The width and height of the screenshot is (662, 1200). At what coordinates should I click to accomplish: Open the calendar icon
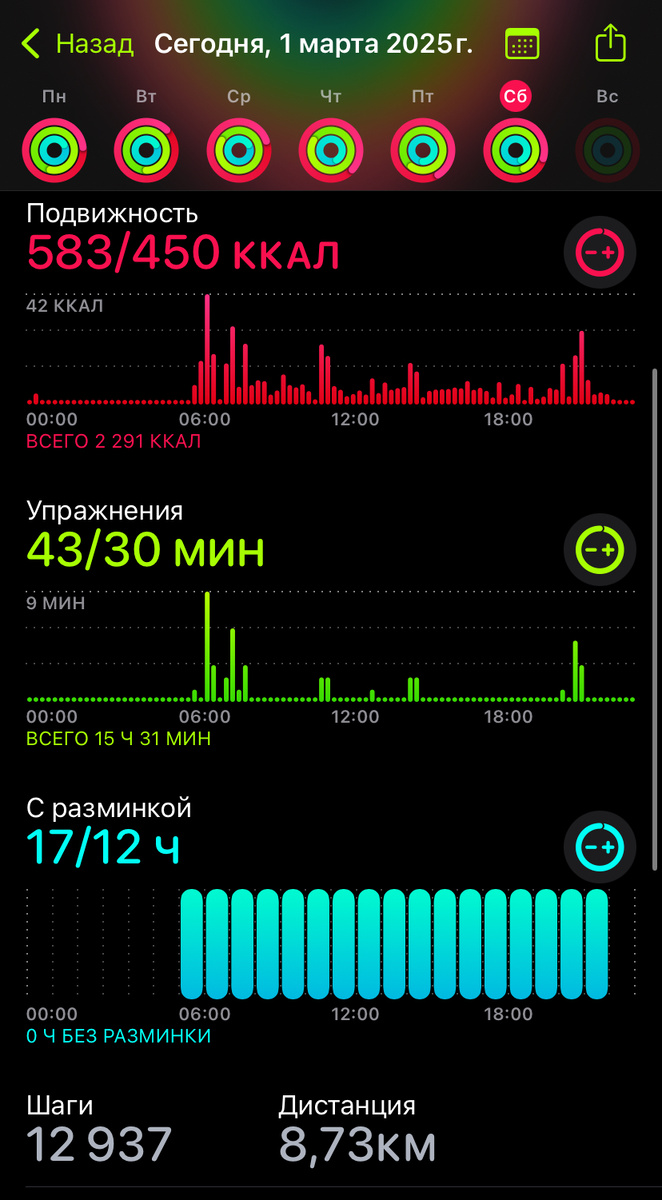pos(522,44)
